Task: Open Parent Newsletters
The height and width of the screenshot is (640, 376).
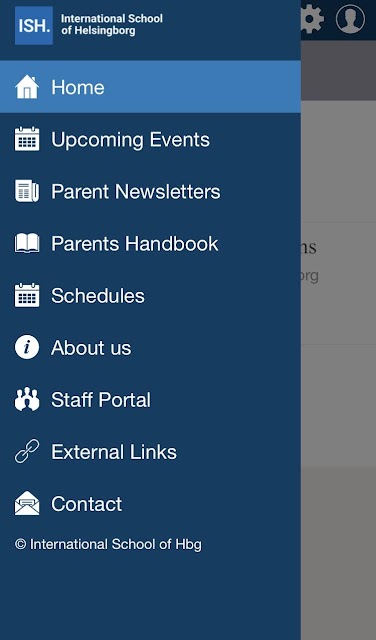Action: click(x=150, y=191)
